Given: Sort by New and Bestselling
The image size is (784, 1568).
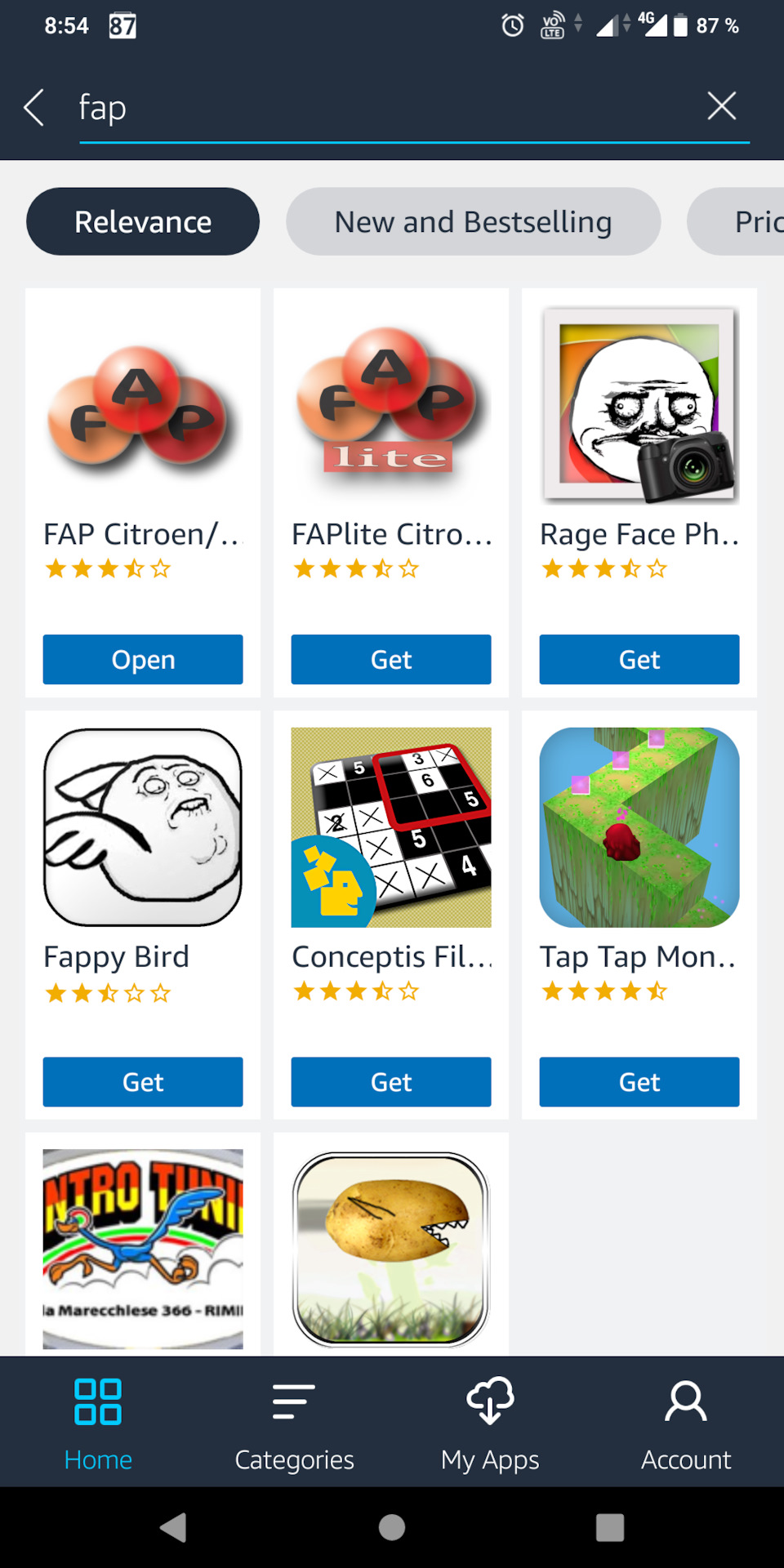Looking at the screenshot, I should pos(473,221).
